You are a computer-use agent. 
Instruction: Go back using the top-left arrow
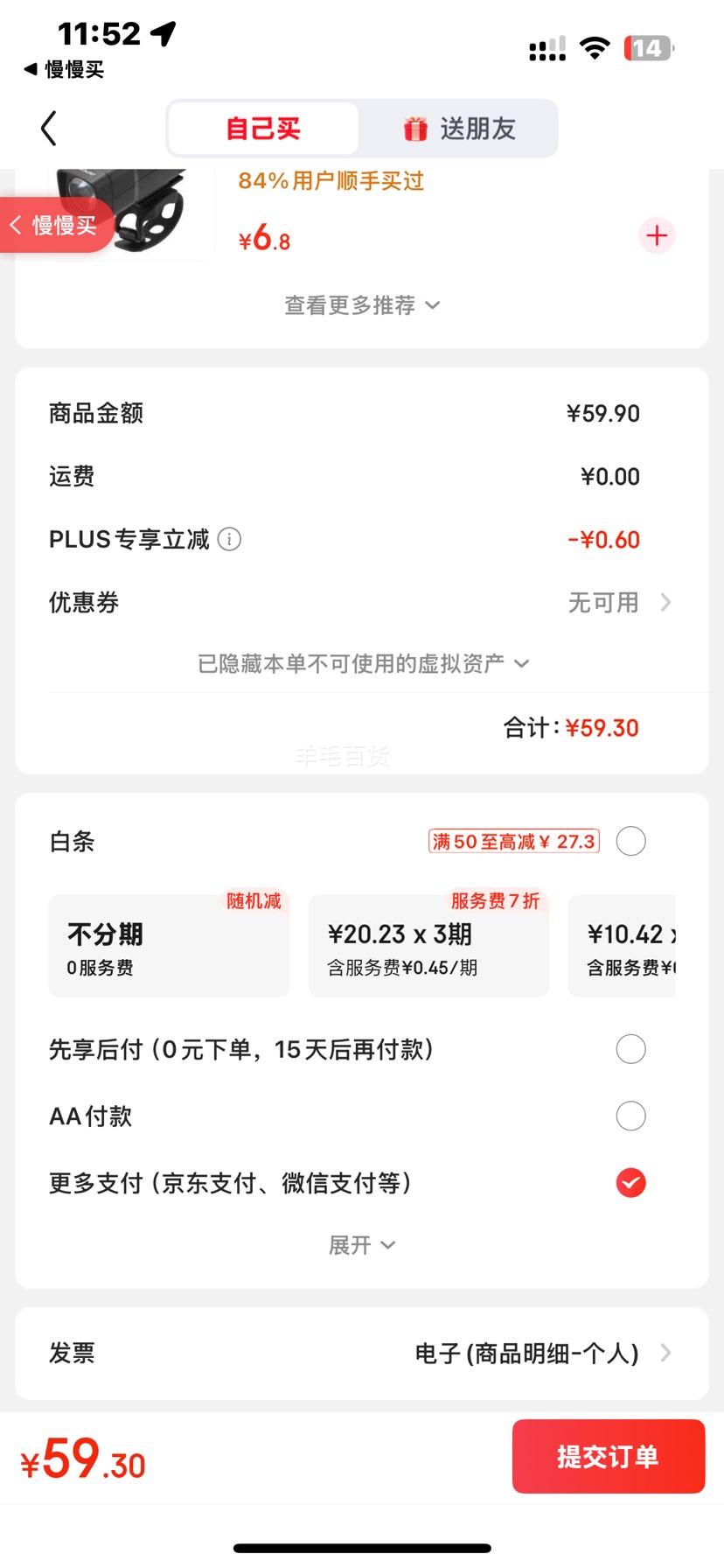(49, 129)
